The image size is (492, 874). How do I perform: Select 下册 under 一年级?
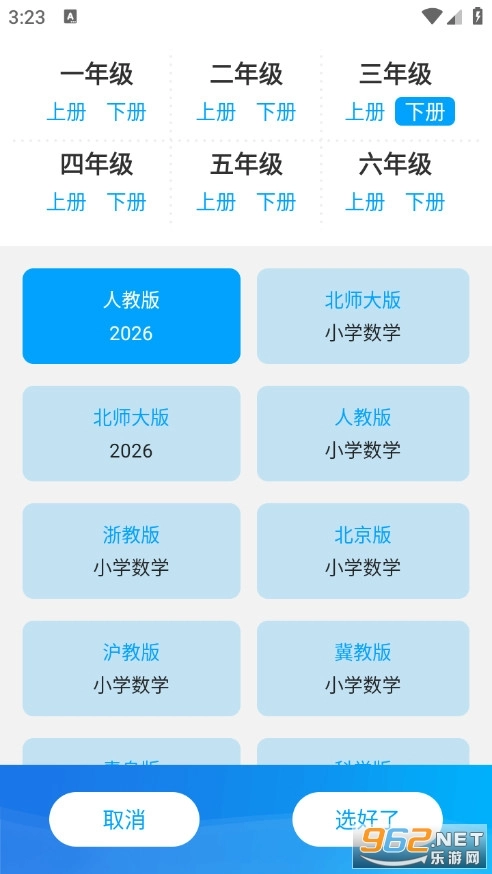[x=126, y=112]
